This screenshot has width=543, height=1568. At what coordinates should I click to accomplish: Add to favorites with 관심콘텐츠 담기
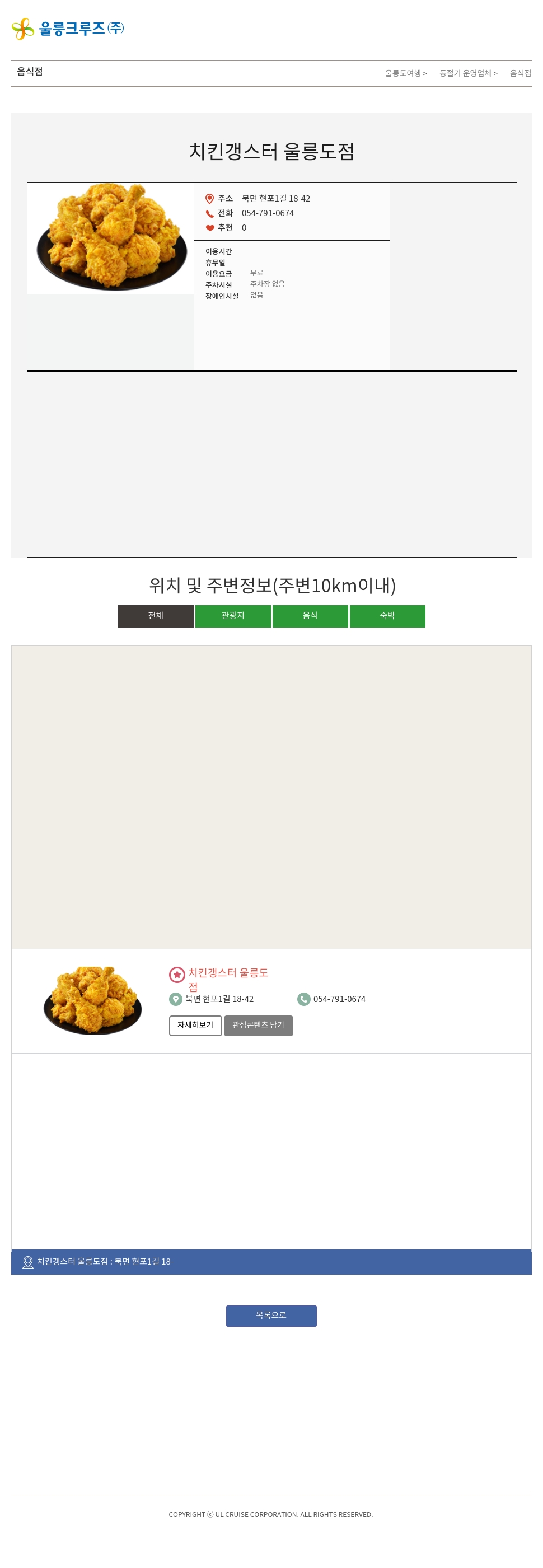tap(258, 1026)
